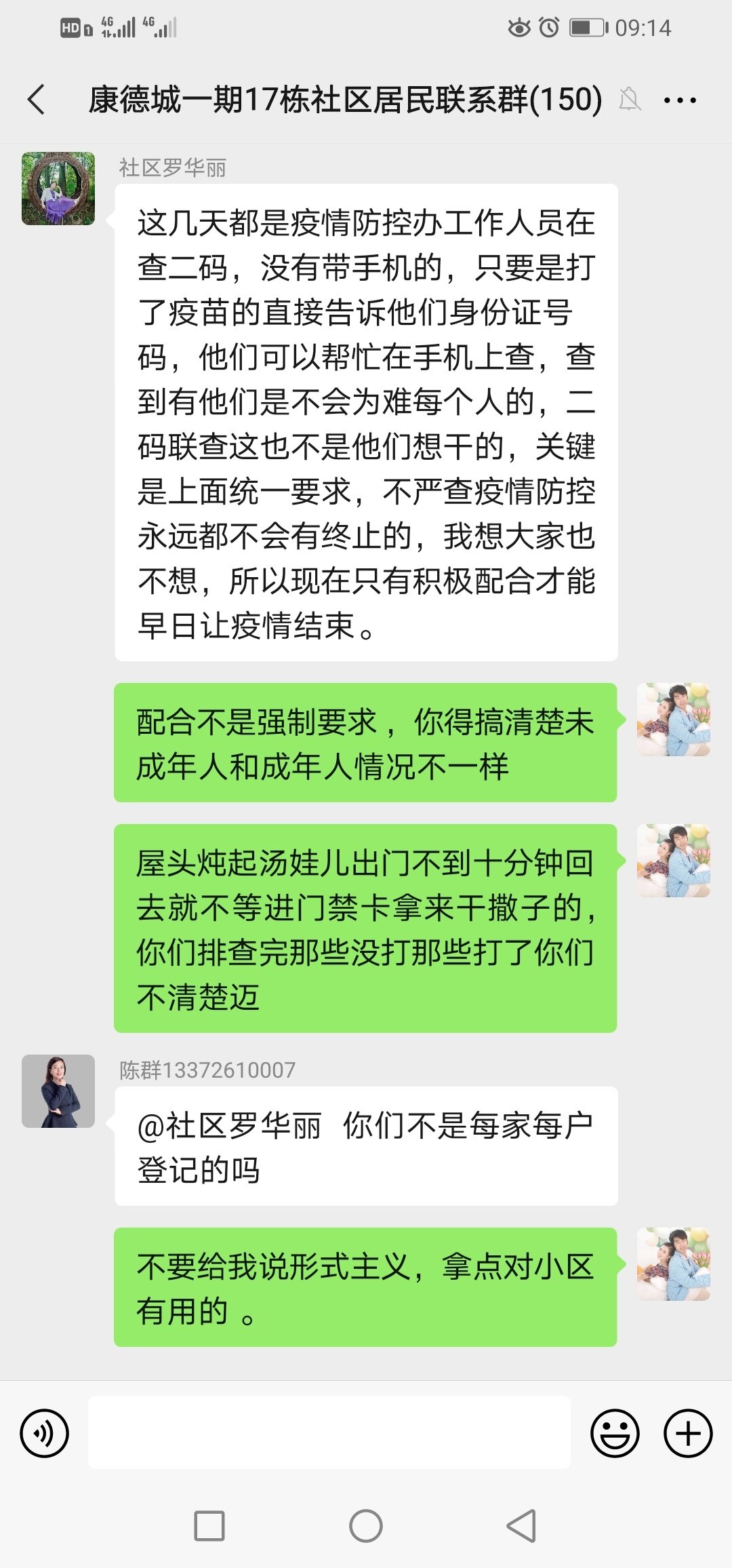The image size is (732, 1568).
Task: Open the emoji sticker panel
Action: [x=615, y=1433]
